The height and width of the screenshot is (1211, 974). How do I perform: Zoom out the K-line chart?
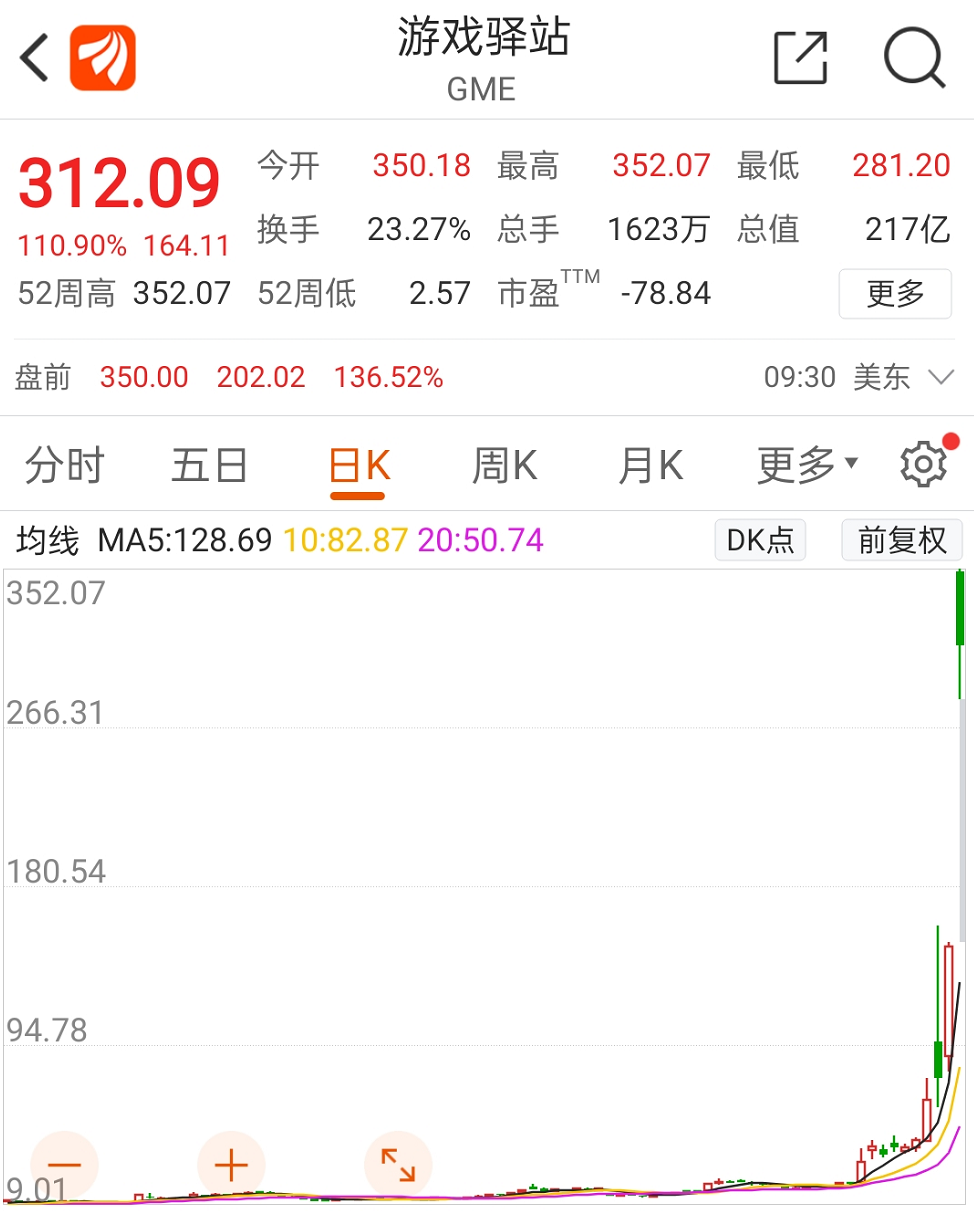pos(65,1165)
